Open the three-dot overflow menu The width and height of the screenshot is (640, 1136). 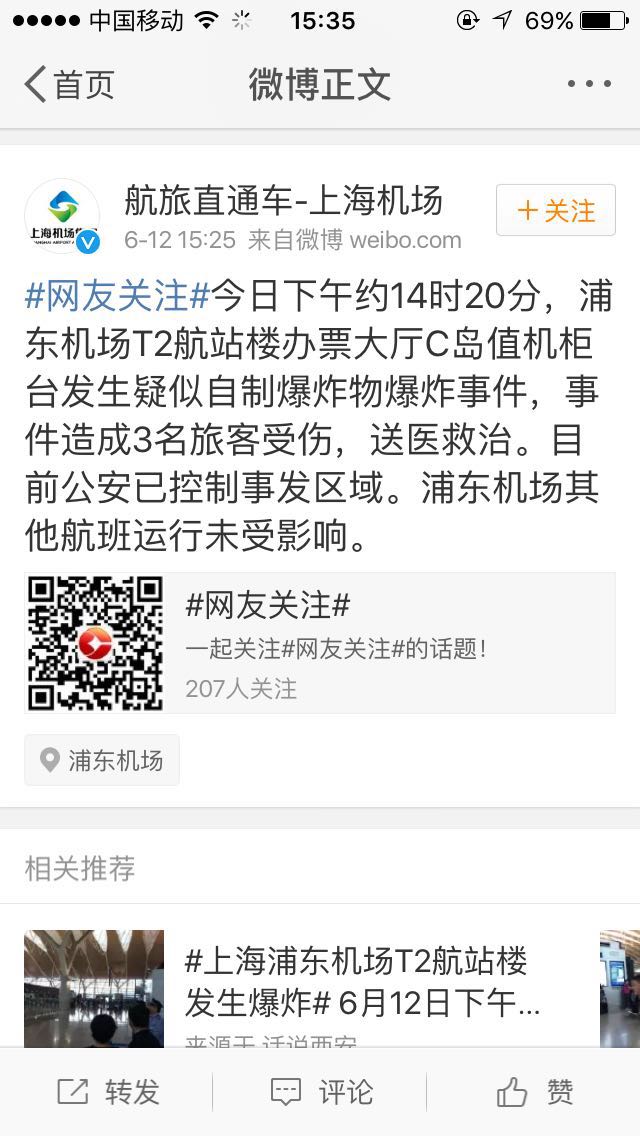(x=588, y=85)
